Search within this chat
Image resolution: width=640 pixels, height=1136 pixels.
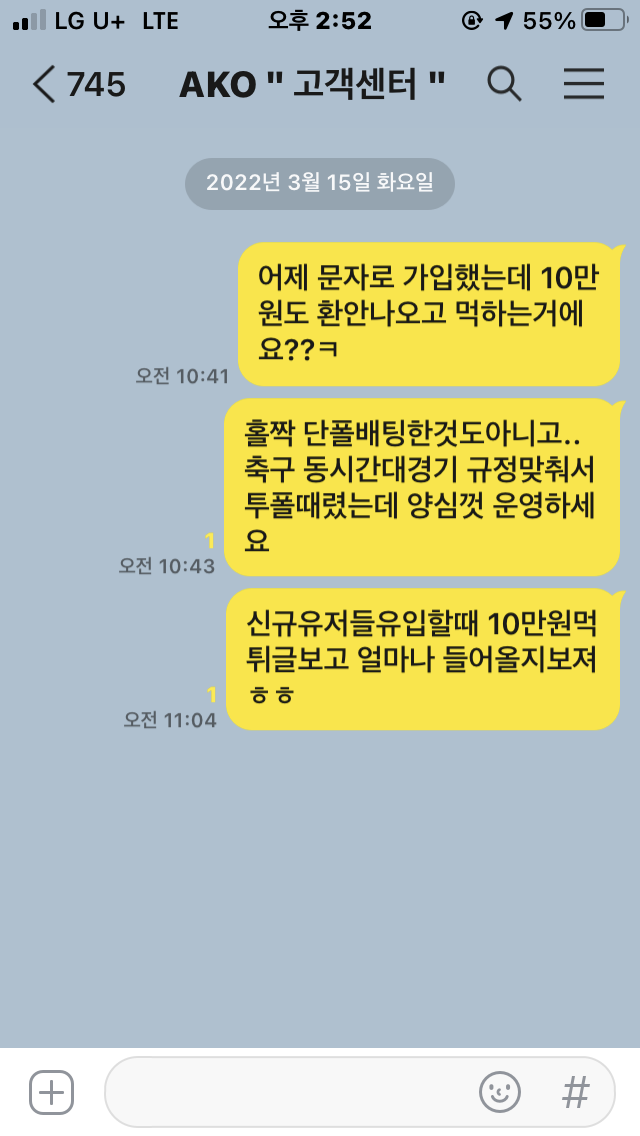(x=504, y=84)
